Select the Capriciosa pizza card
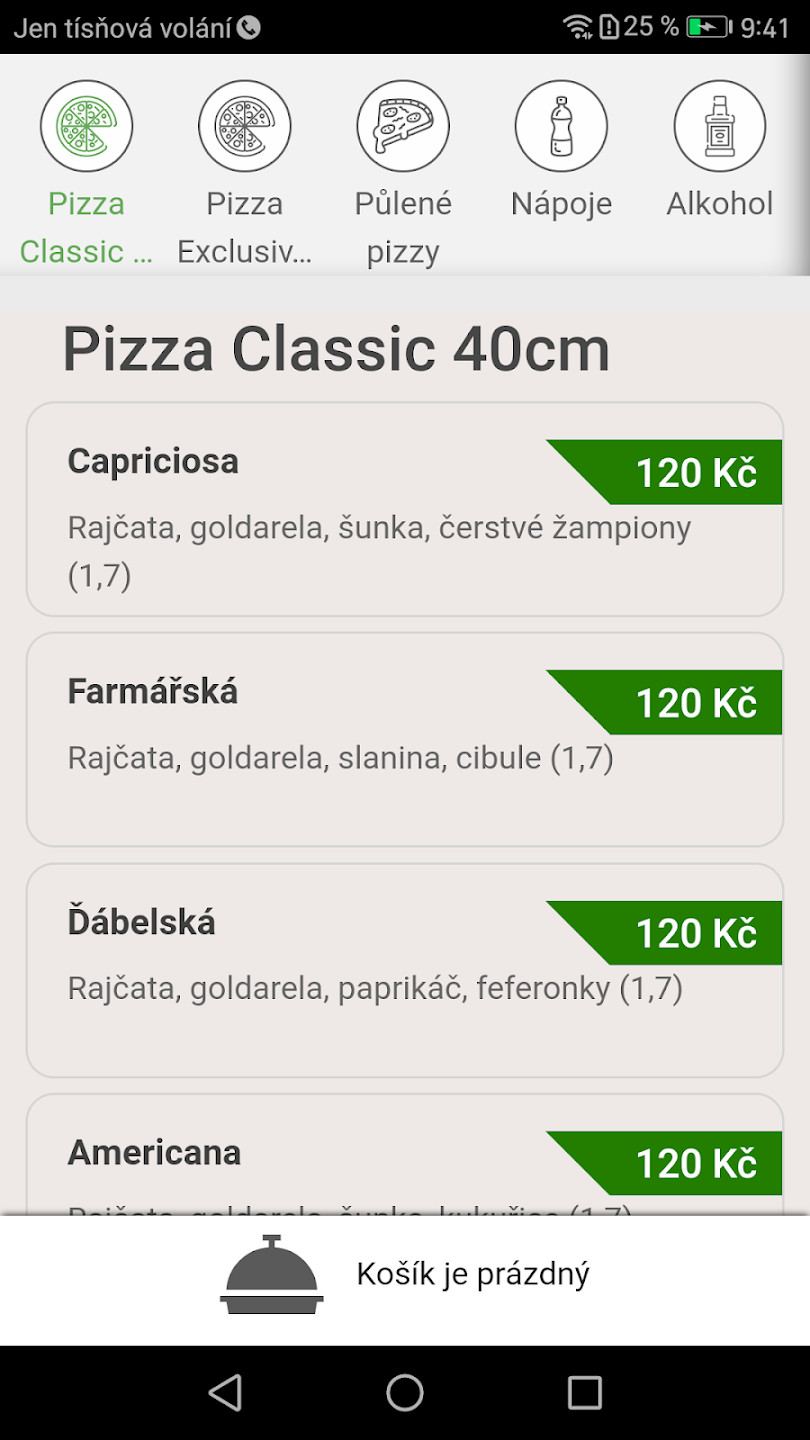810x1440 pixels. coord(405,510)
